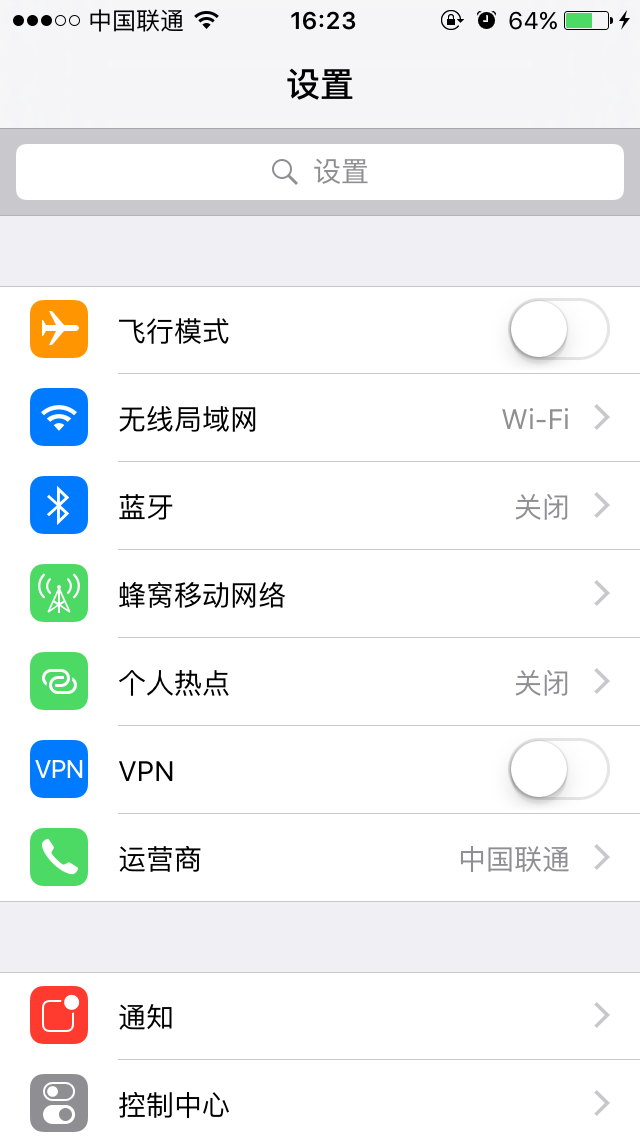Open 个人热点 settings
Image resolution: width=640 pixels, height=1136 pixels.
[x=320, y=682]
